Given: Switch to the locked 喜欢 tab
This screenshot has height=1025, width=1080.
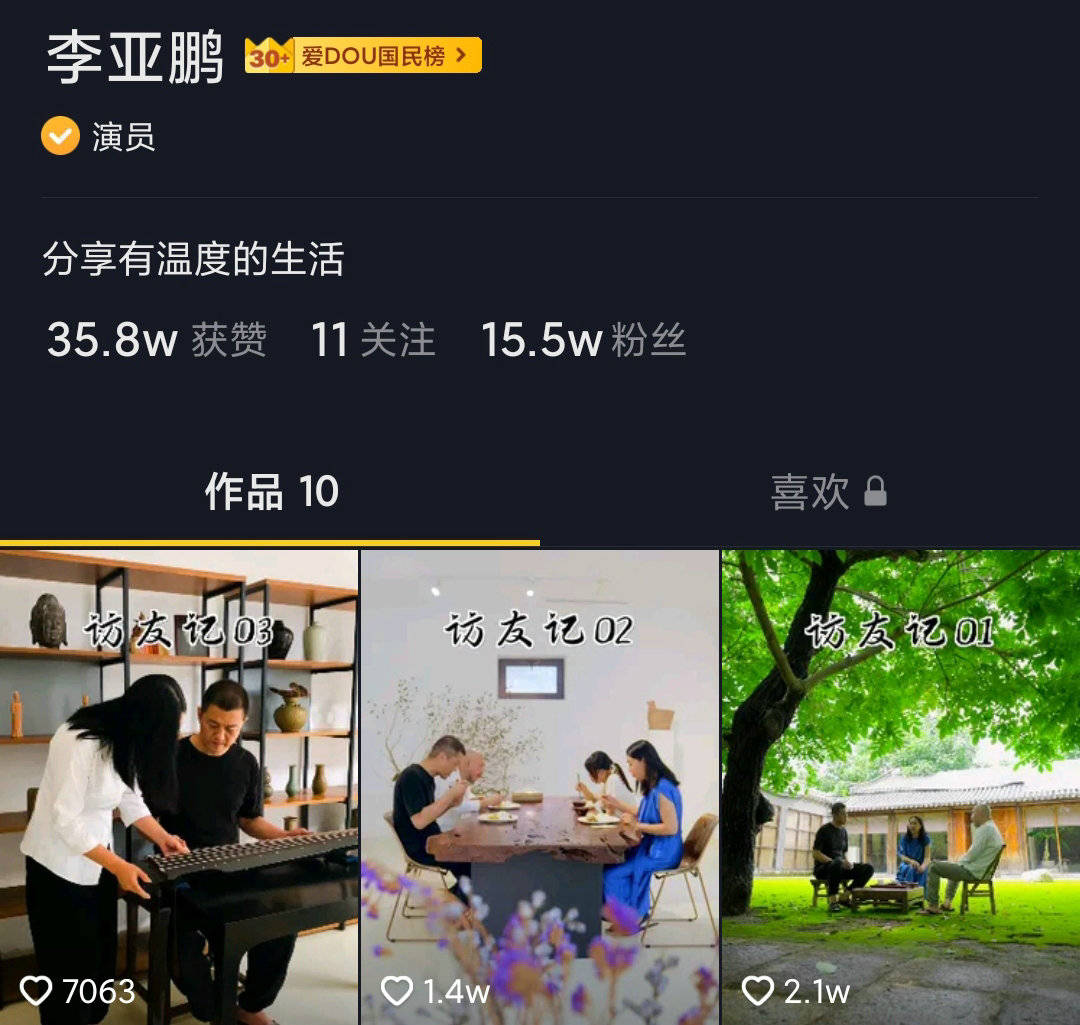Looking at the screenshot, I should click(828, 492).
